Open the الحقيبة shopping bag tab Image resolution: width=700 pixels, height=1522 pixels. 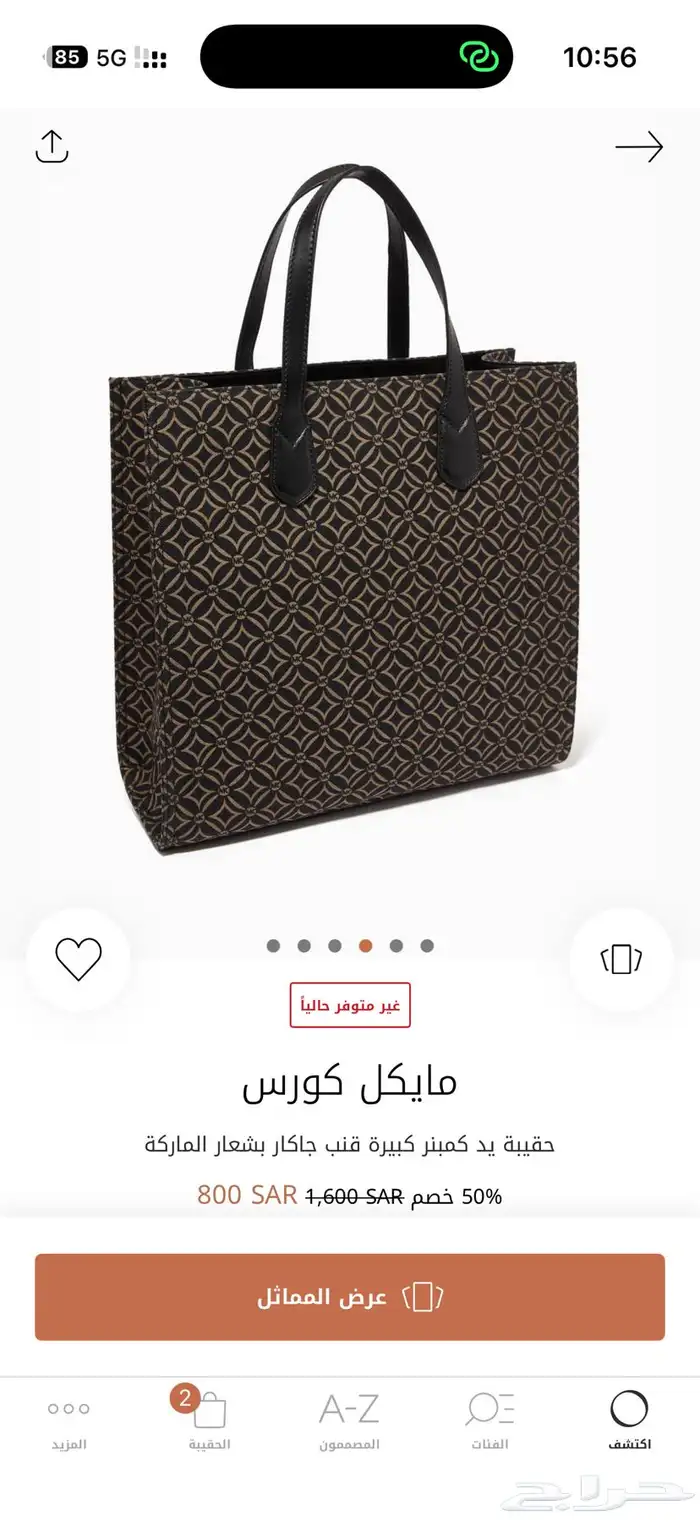209,1420
